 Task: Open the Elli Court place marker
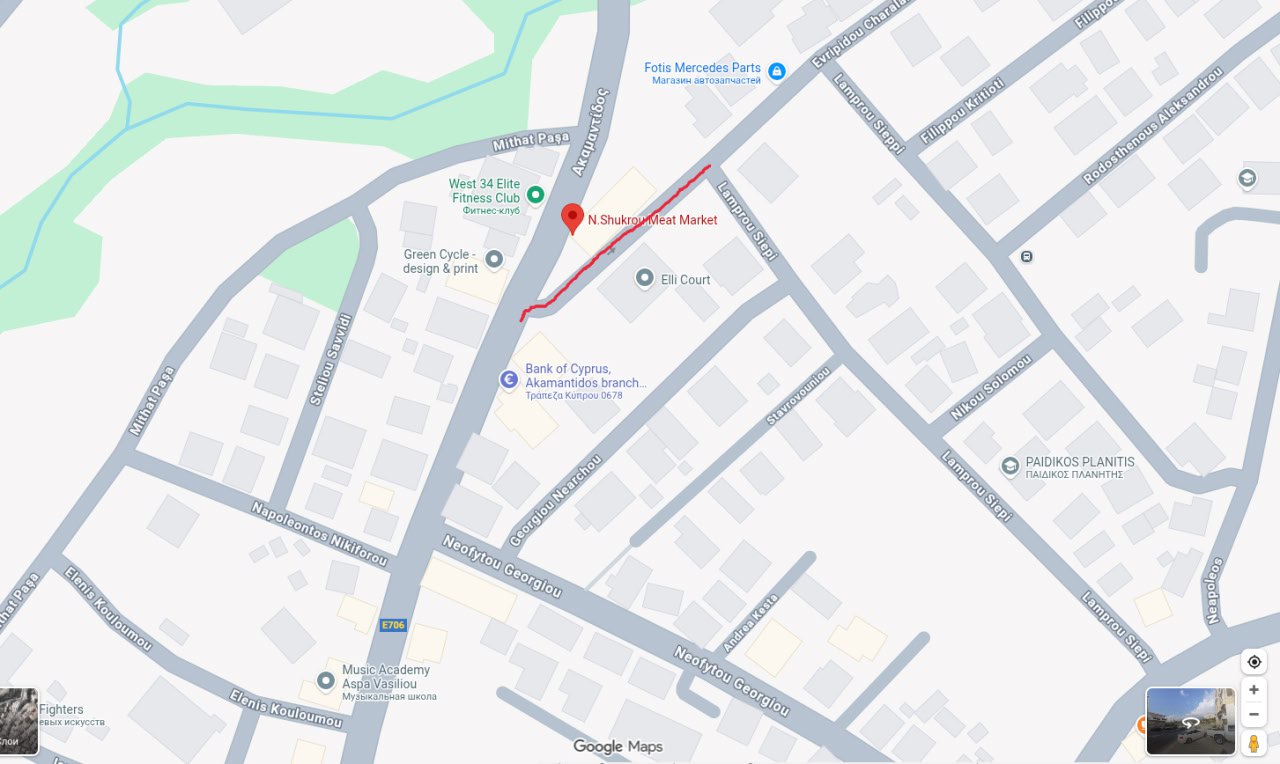[x=645, y=278]
